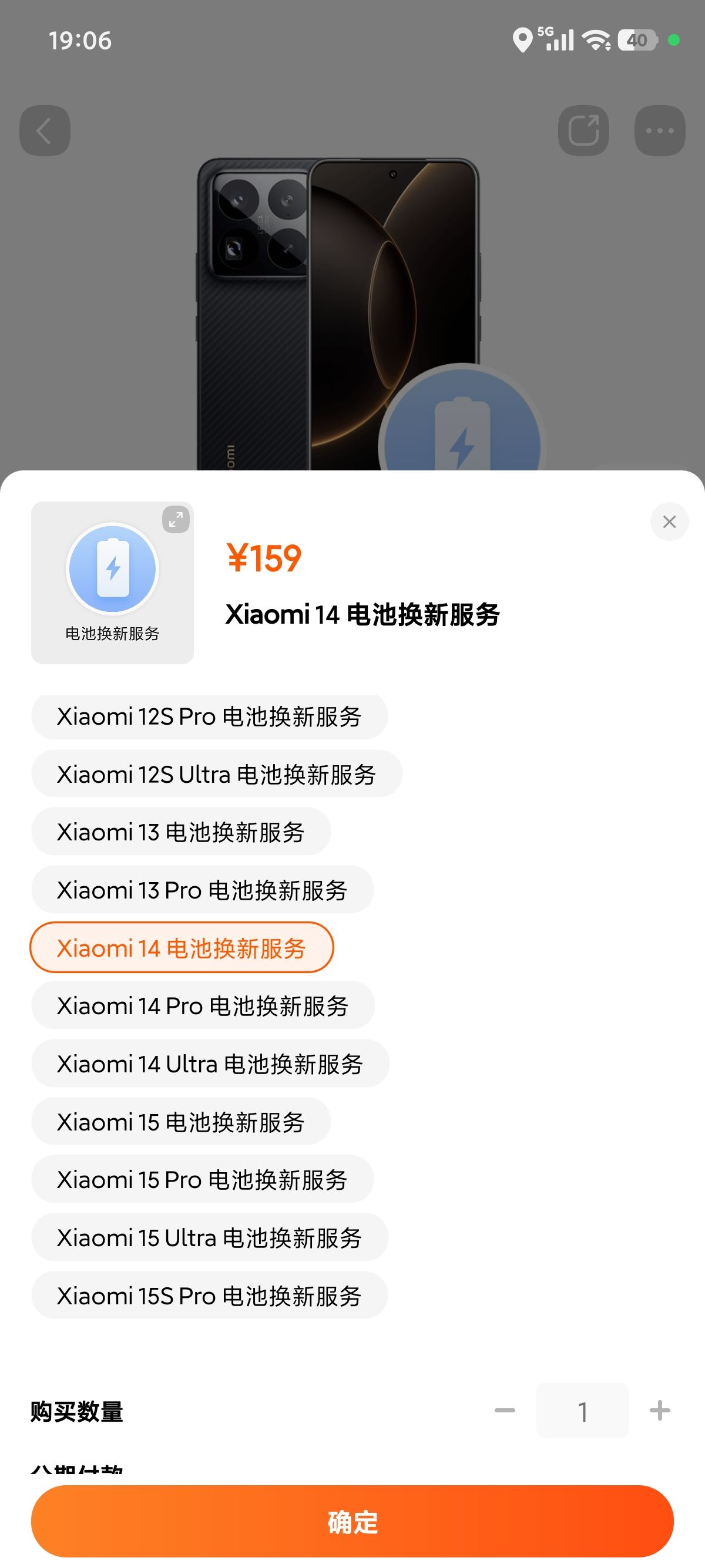Choose Xiaomi 15 Pro 电池换新服务
This screenshot has height=1568, width=705.
pos(202,1180)
